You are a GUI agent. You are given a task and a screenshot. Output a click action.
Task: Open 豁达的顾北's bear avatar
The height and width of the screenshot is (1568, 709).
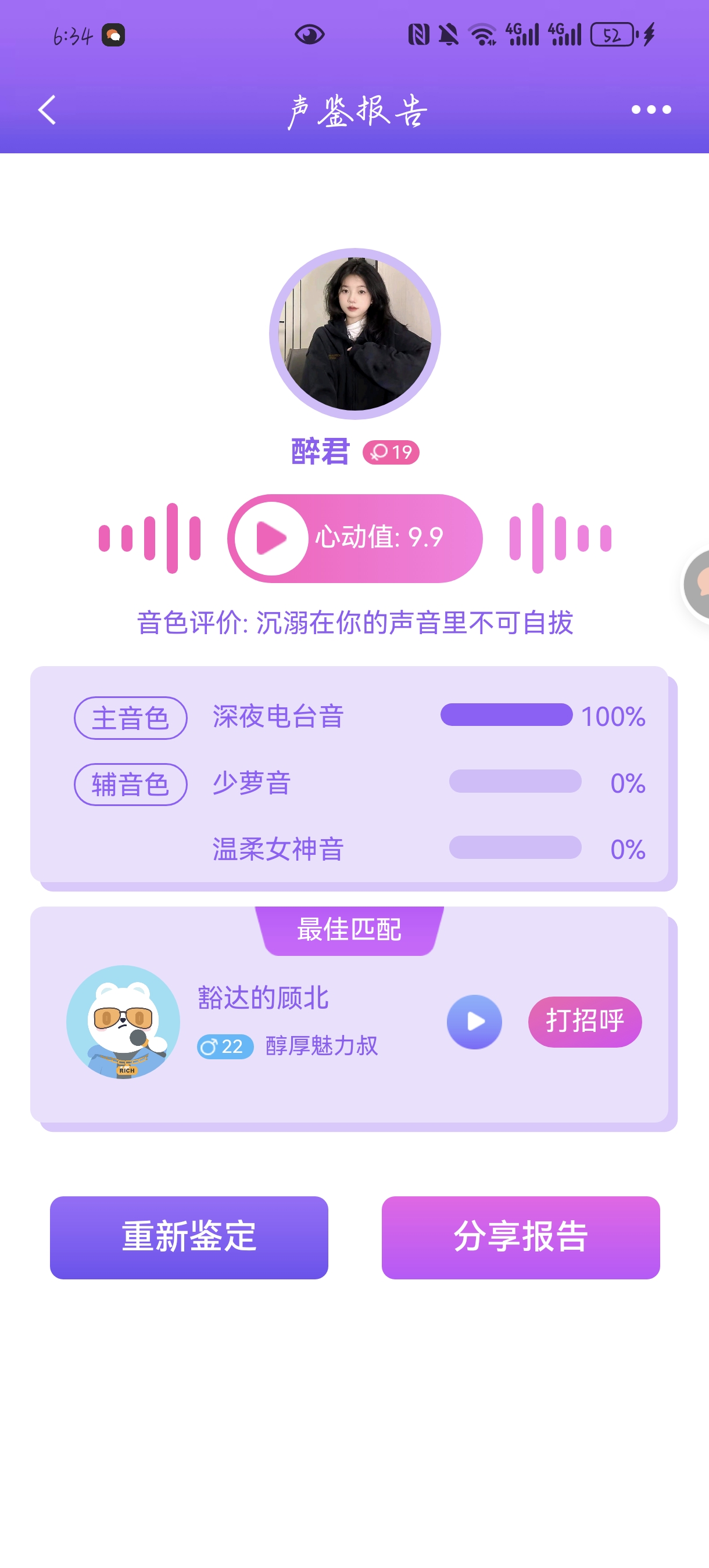(123, 1022)
